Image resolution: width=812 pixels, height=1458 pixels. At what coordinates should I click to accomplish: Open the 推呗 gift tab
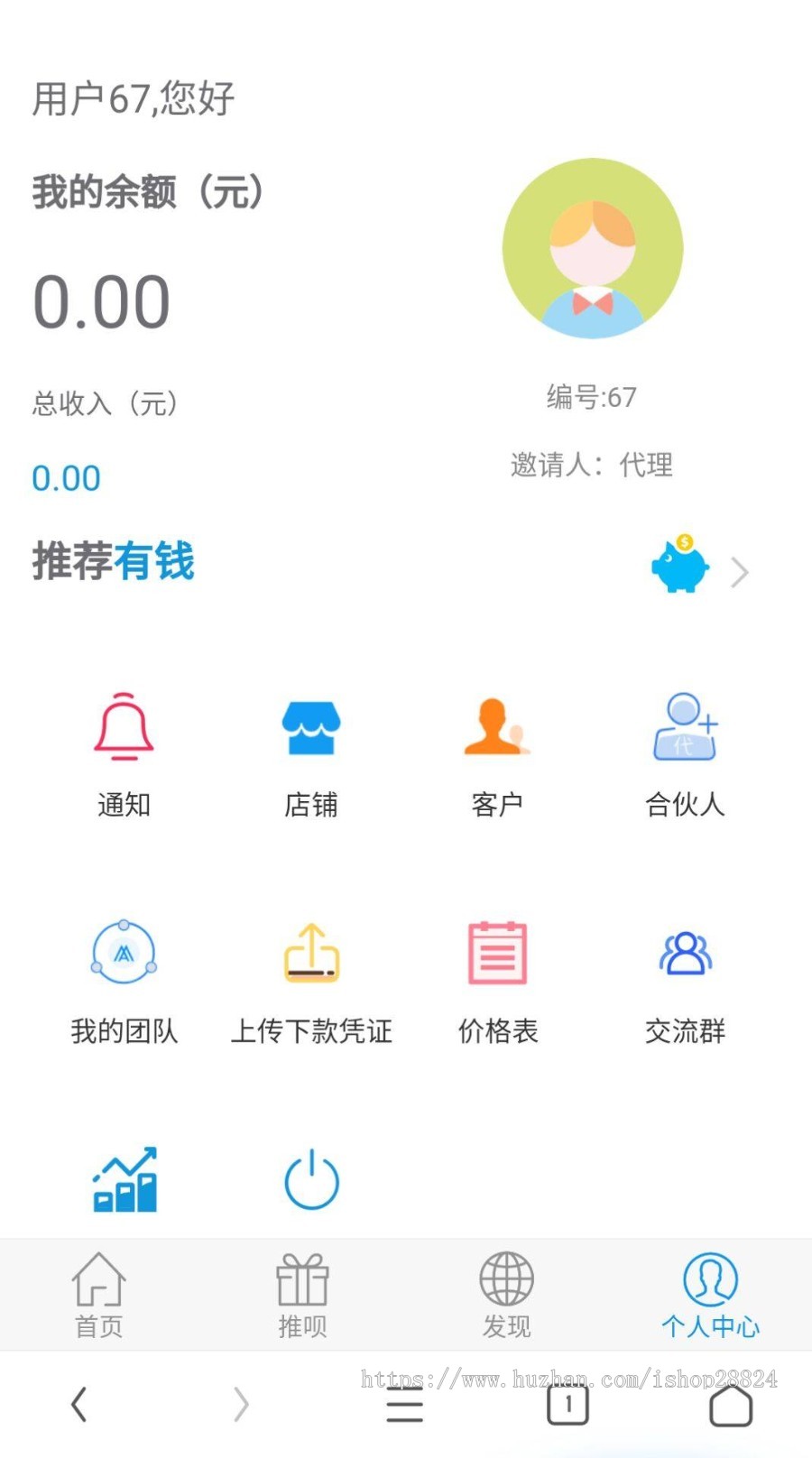301,1295
